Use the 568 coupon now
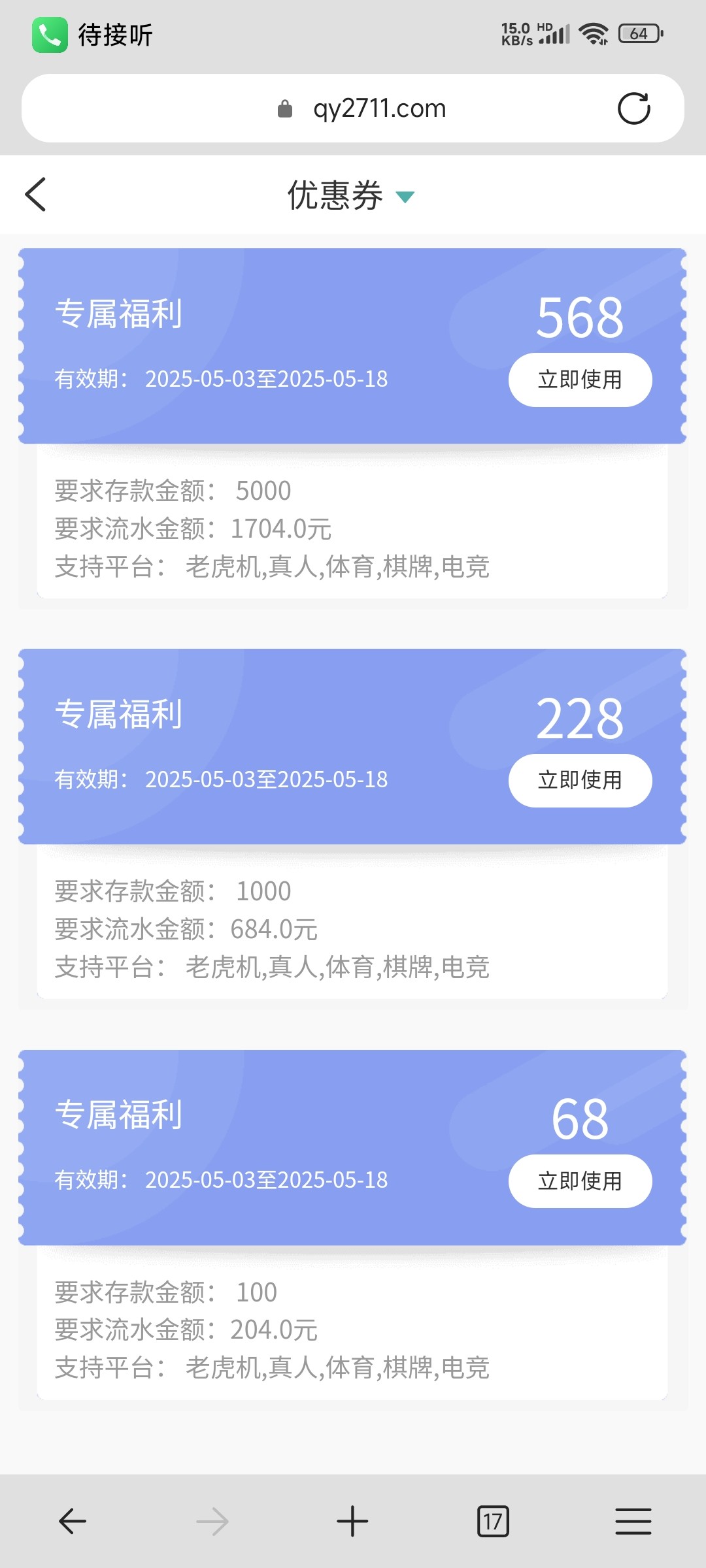This screenshot has height=1568, width=706. 580,380
